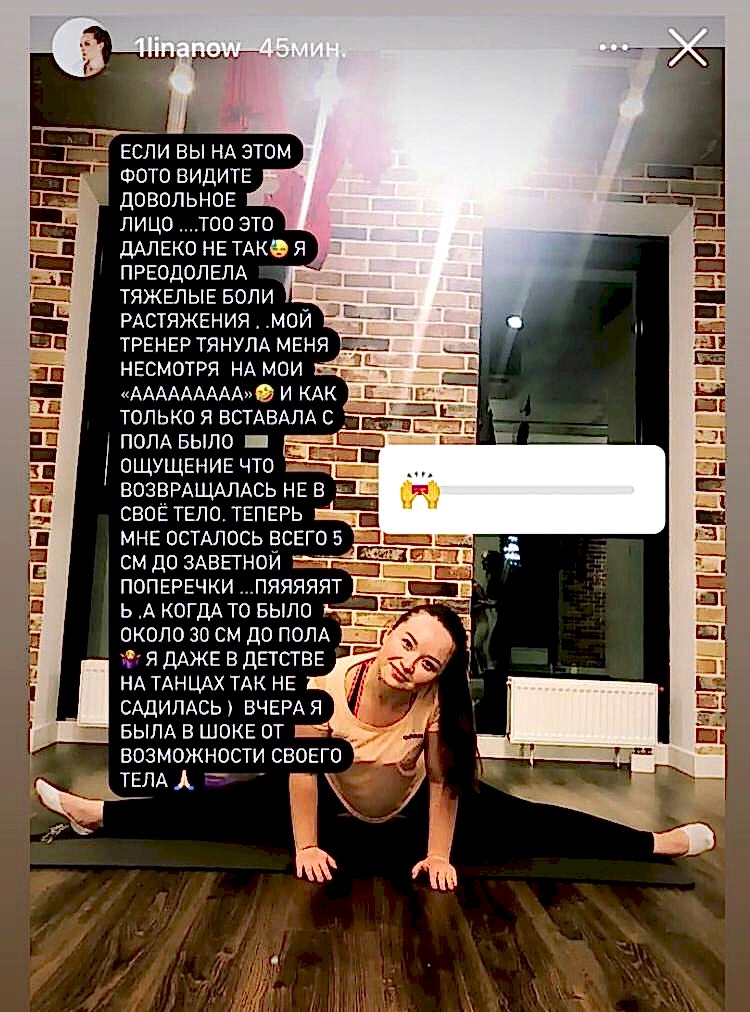This screenshot has height=1012, width=750.
Task: Close the story viewer
Action: pyautogui.click(x=688, y=47)
